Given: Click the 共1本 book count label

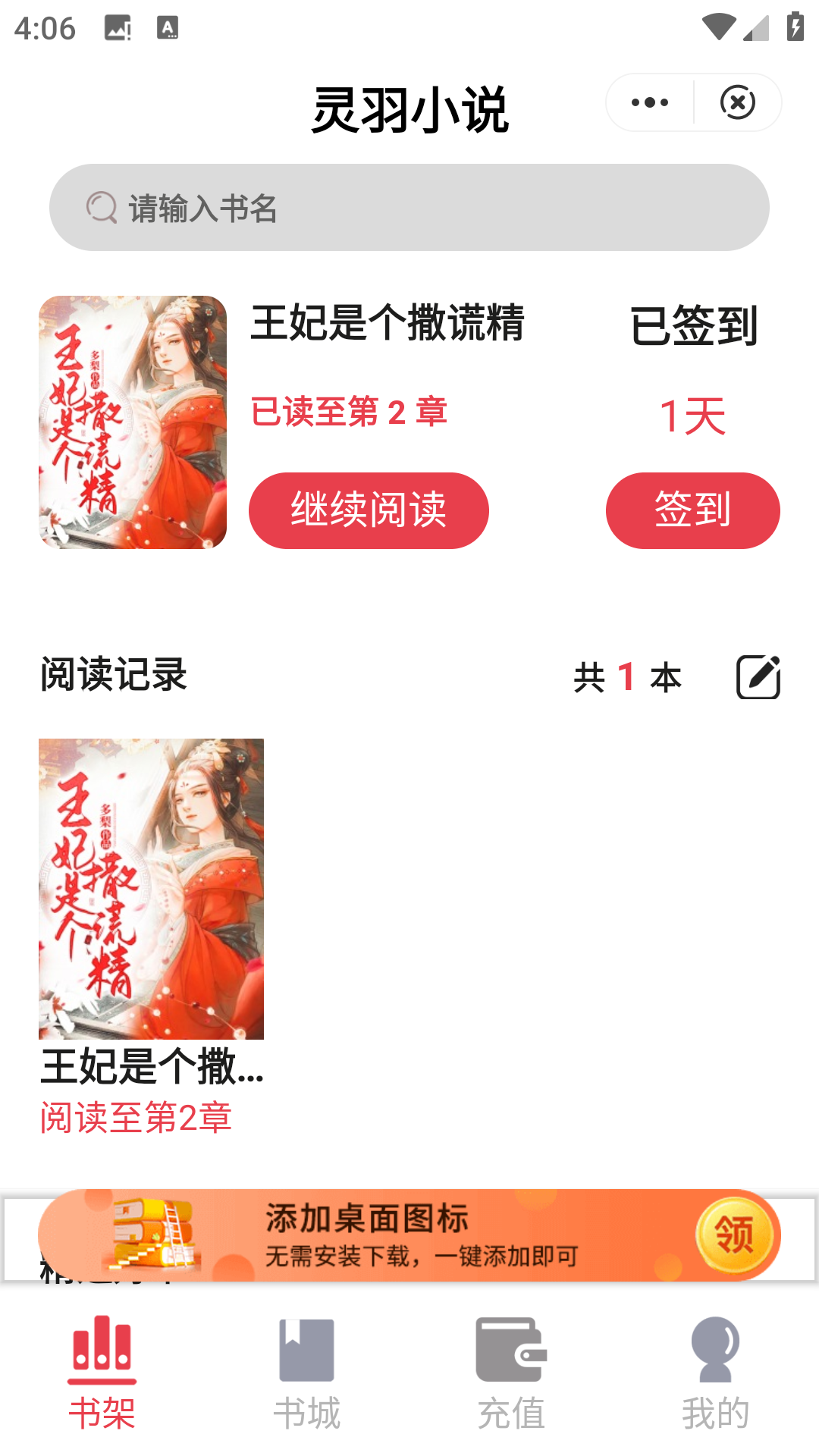Looking at the screenshot, I should pos(627,677).
